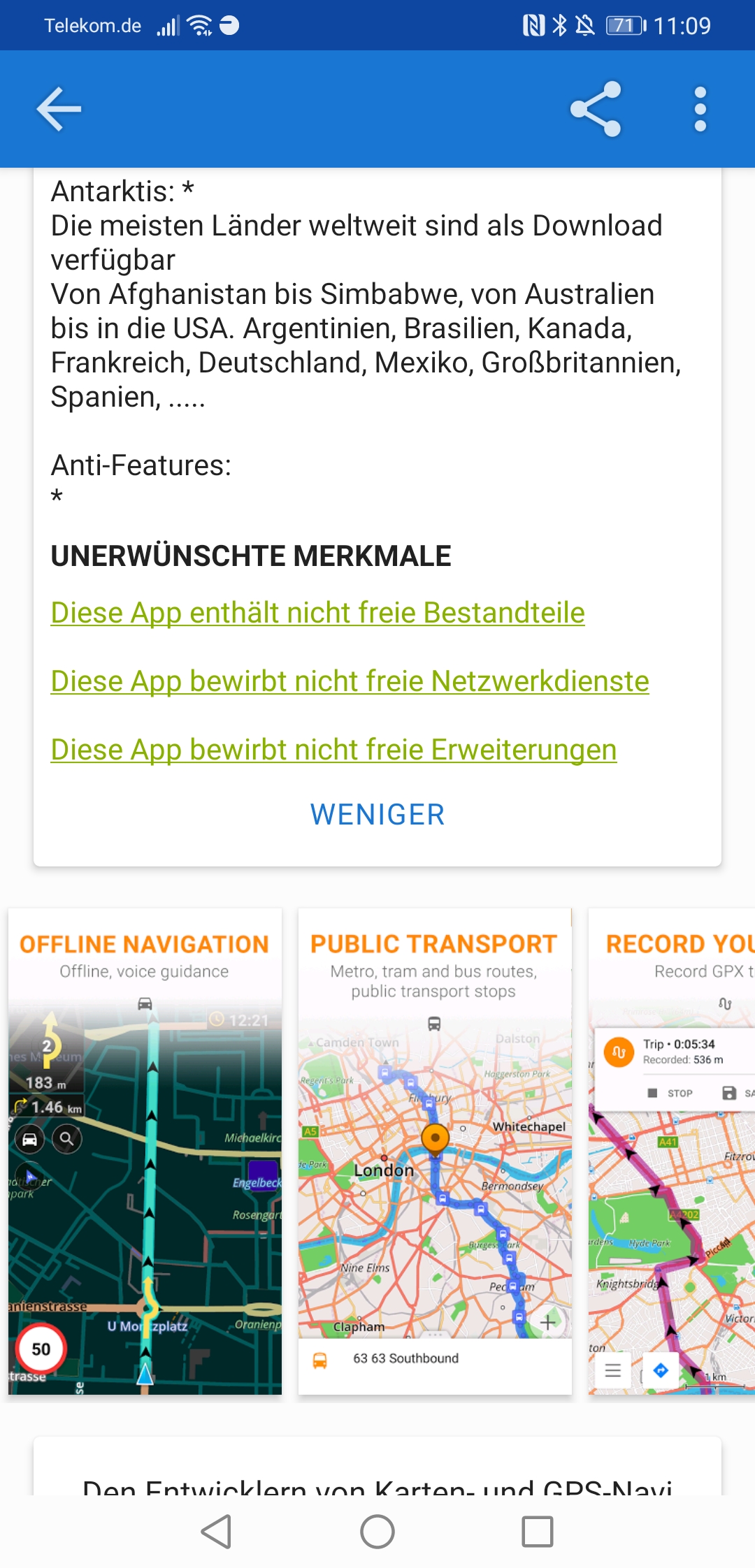Share this app page
Image resolution: width=755 pixels, height=1568 pixels.
pos(596,109)
